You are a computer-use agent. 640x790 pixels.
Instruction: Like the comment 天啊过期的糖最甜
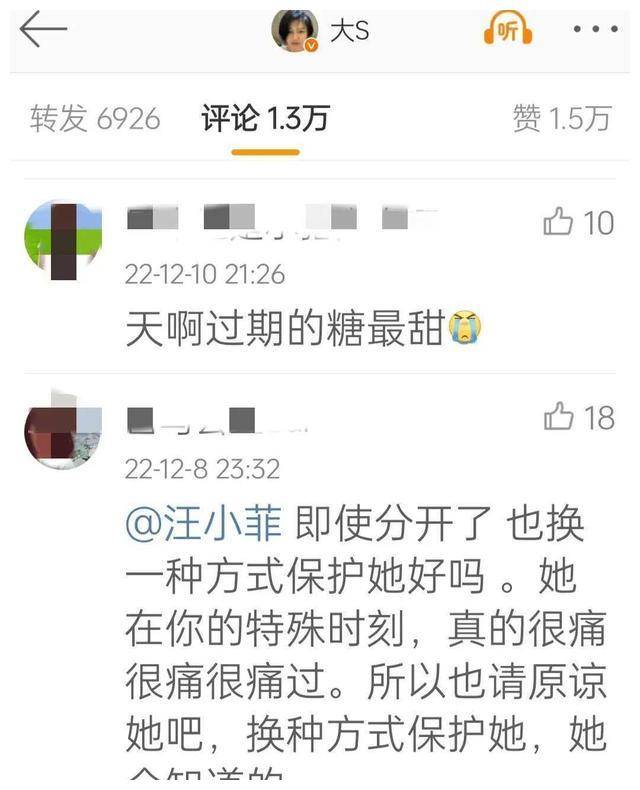pyautogui.click(x=558, y=222)
